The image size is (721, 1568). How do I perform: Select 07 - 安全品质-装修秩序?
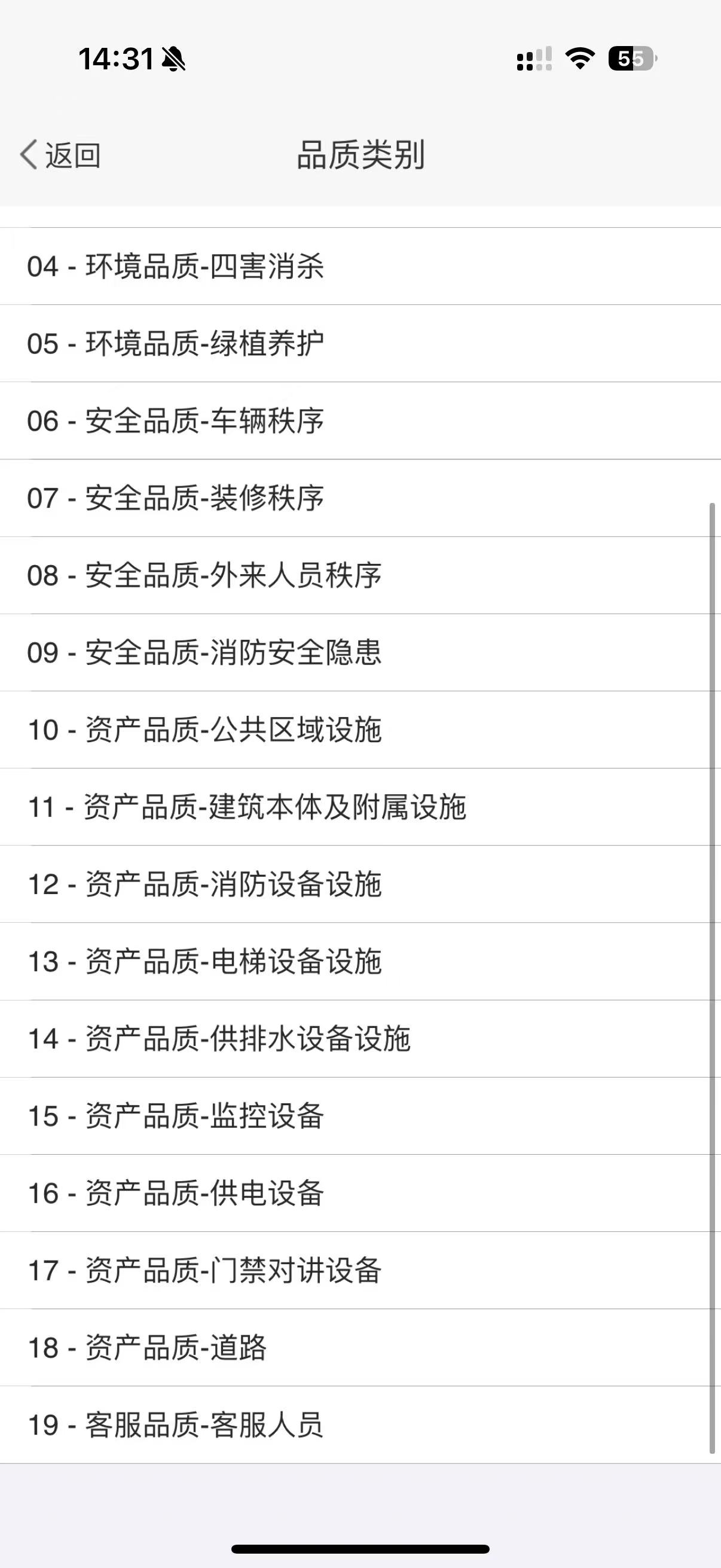176,499
